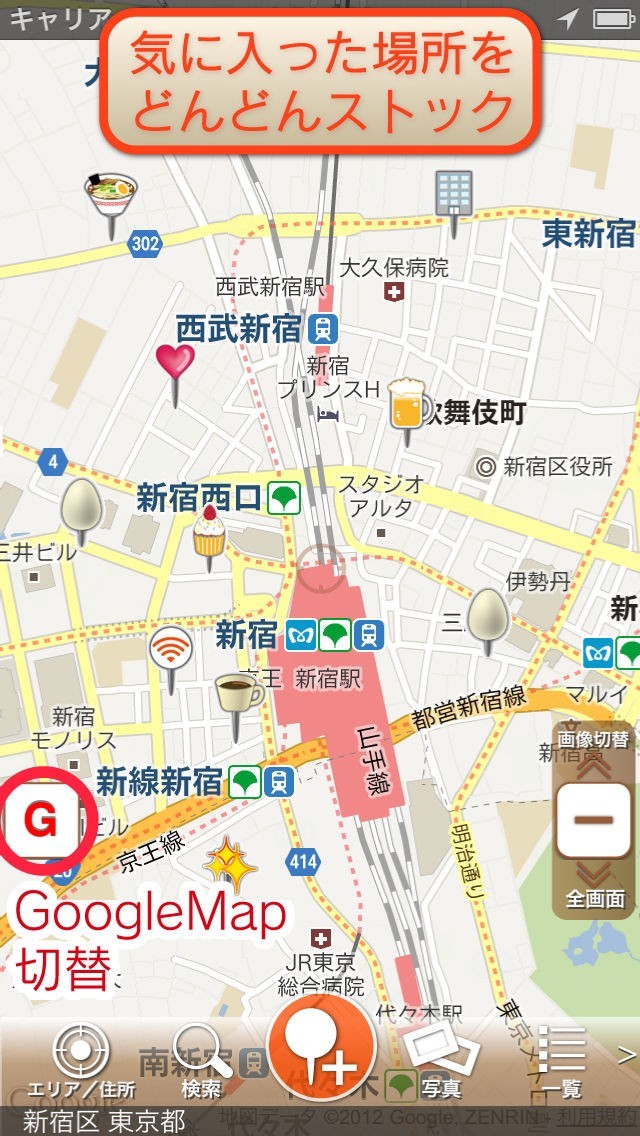
Task: Open the 写真 photo option
Action: [x=440, y=1060]
